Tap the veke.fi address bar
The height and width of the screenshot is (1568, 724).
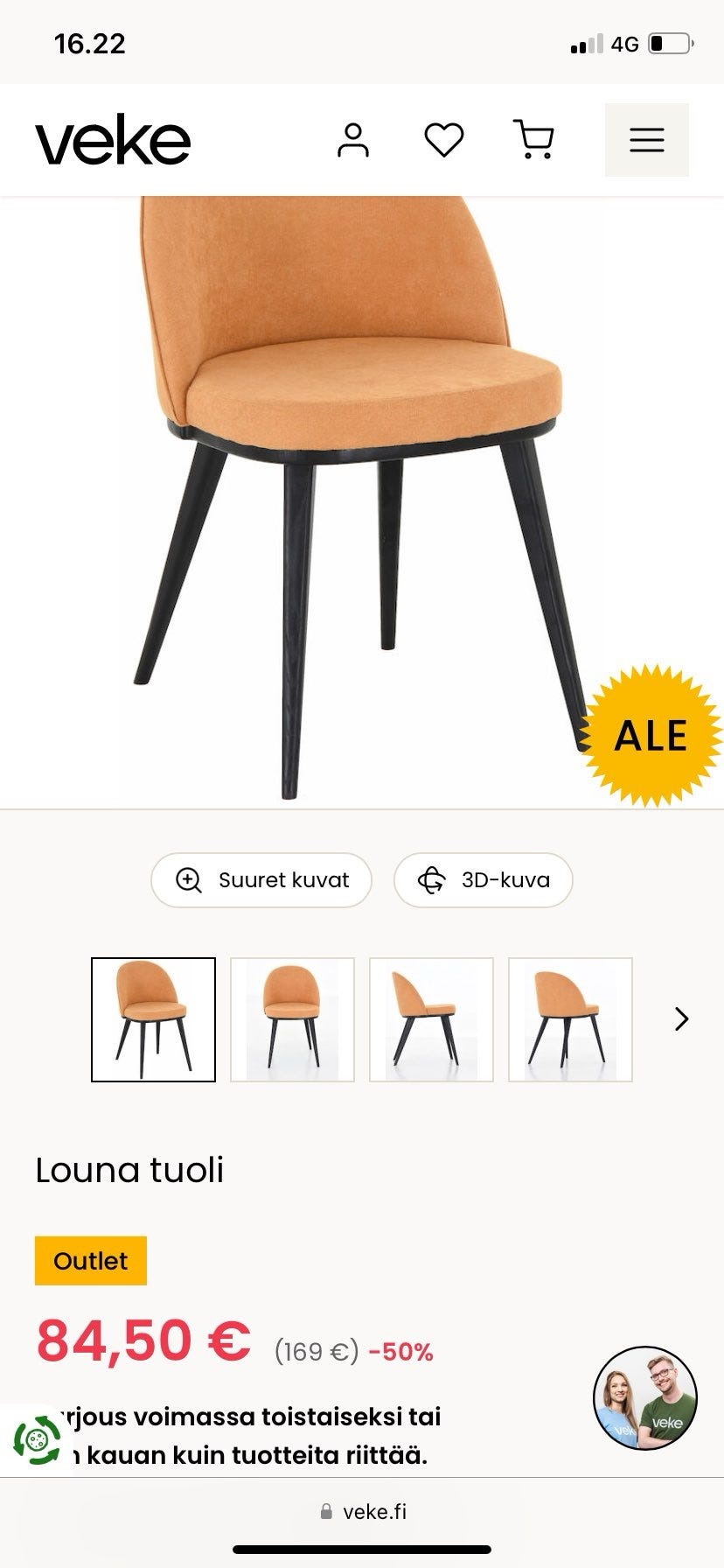tap(363, 1512)
